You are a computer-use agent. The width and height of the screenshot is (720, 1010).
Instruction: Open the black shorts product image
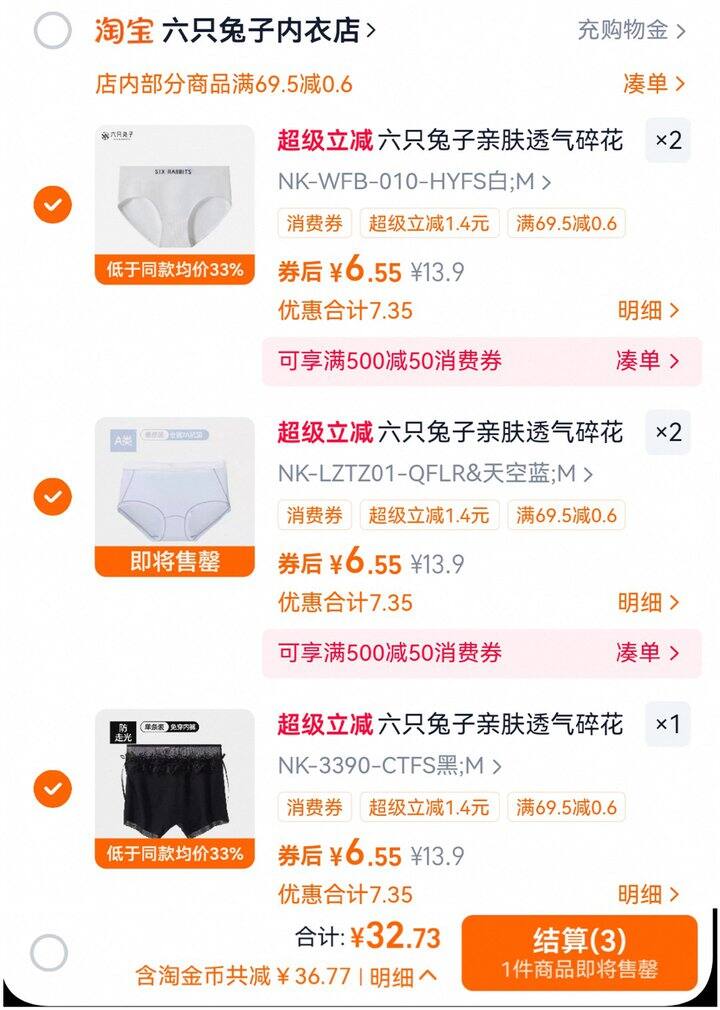(175, 788)
